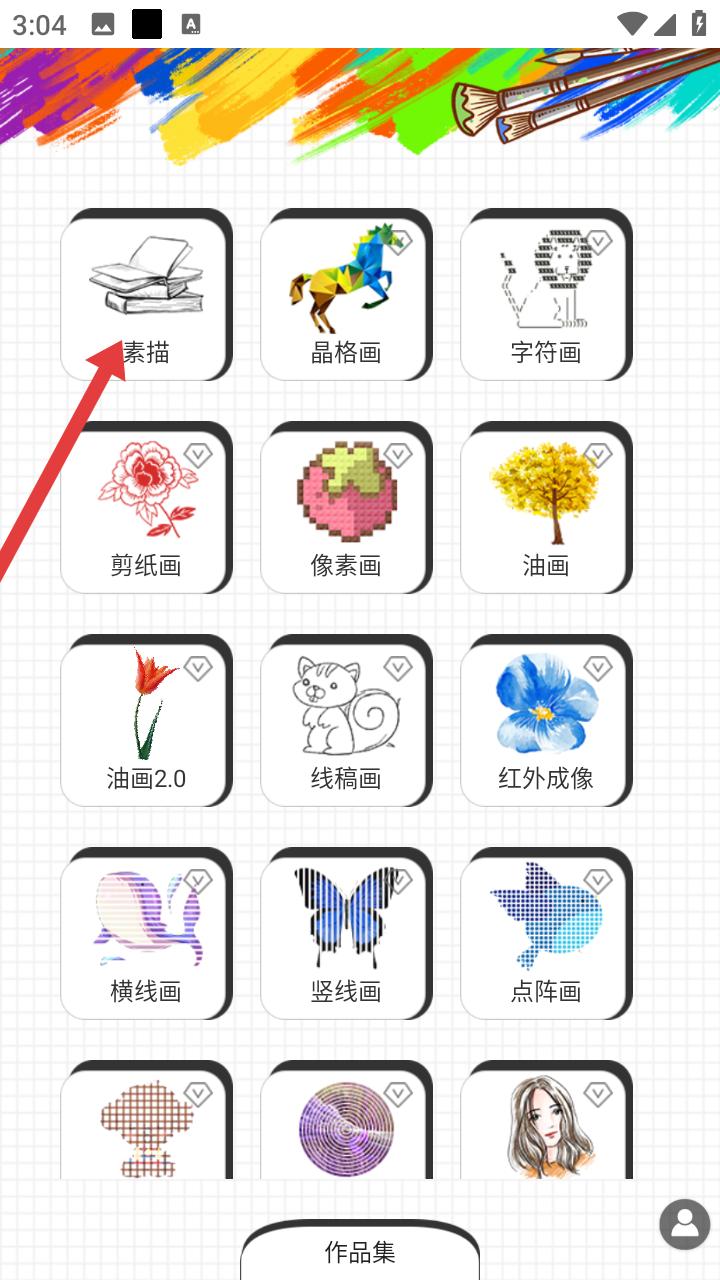This screenshot has height=1280, width=720.
Task: Choose the 线稿画 line draft style
Action: pos(346,721)
